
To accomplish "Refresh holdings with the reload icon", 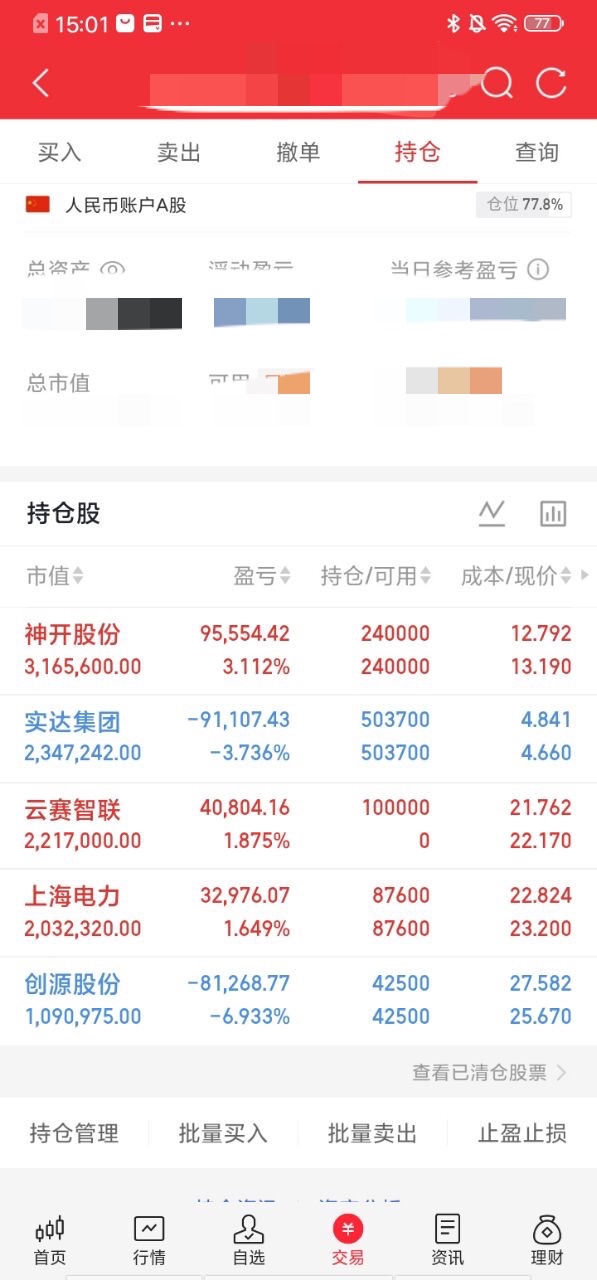I will click(x=551, y=83).
